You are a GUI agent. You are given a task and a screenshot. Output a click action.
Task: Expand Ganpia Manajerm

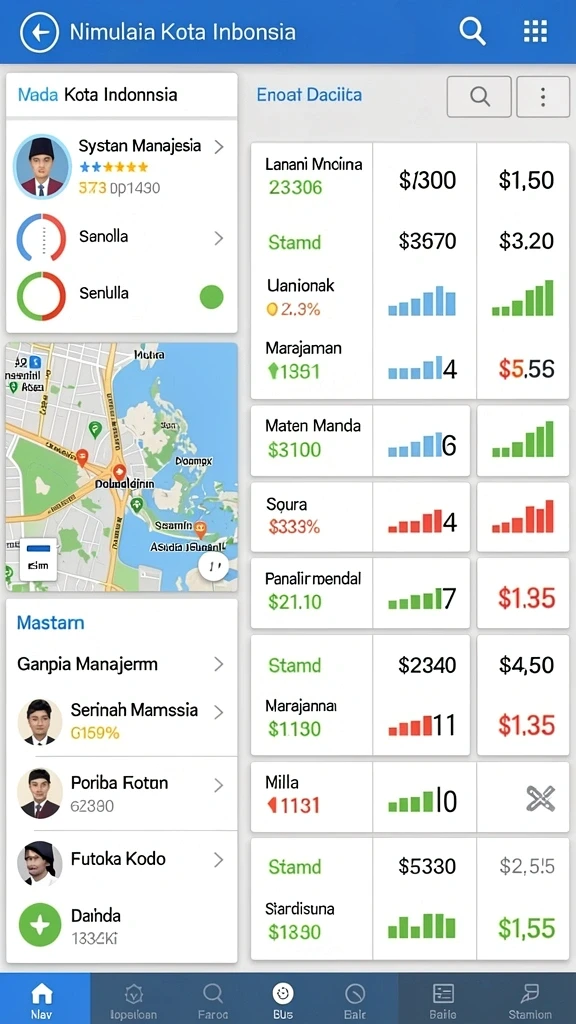click(121, 664)
